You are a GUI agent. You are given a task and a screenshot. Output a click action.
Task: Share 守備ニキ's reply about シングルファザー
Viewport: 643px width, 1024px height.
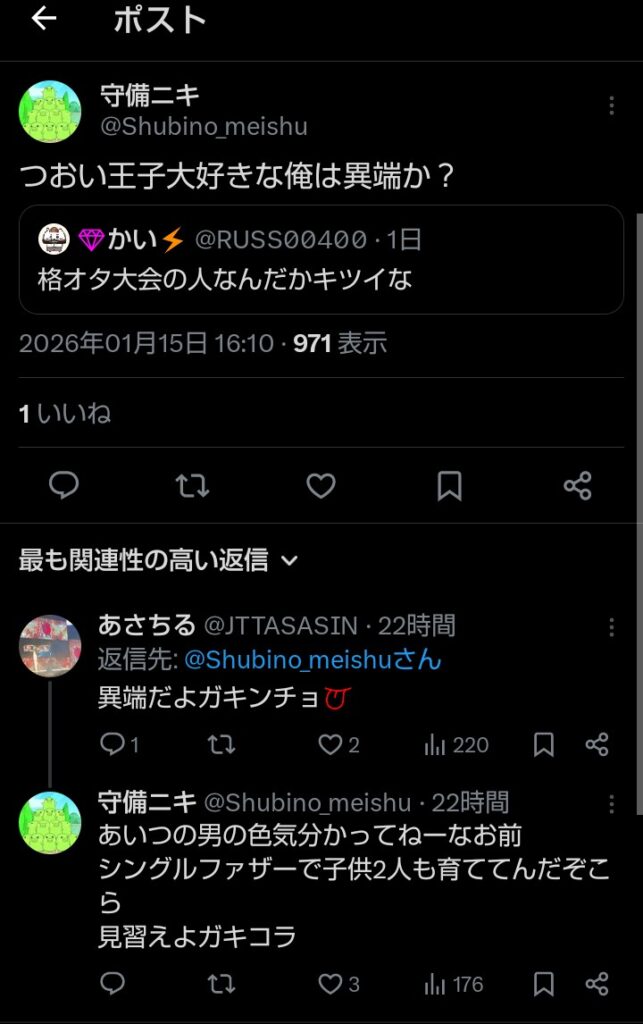tap(596, 984)
